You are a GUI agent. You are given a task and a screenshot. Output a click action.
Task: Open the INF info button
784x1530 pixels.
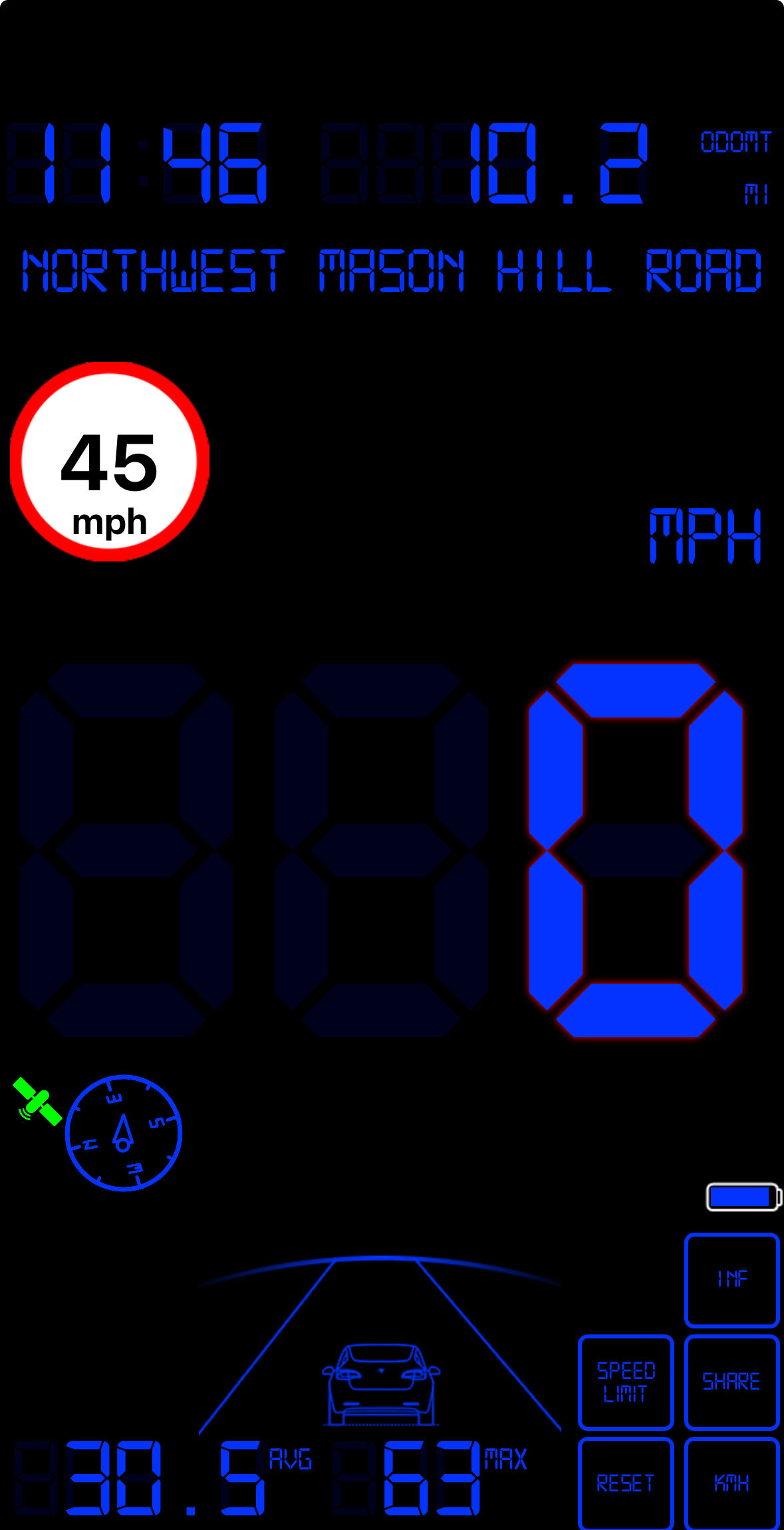pyautogui.click(x=731, y=1280)
